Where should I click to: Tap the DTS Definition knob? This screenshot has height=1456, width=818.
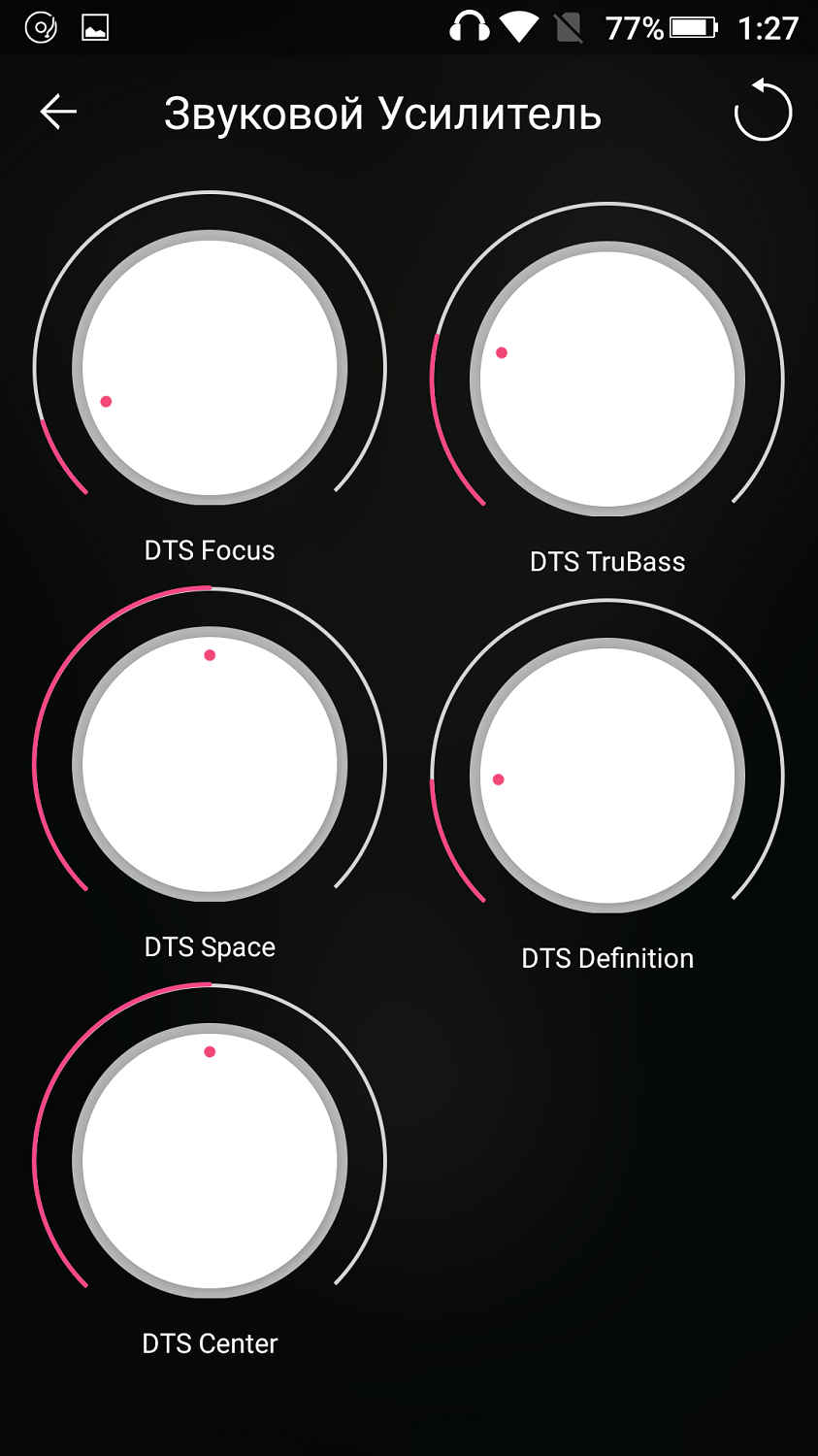607,776
